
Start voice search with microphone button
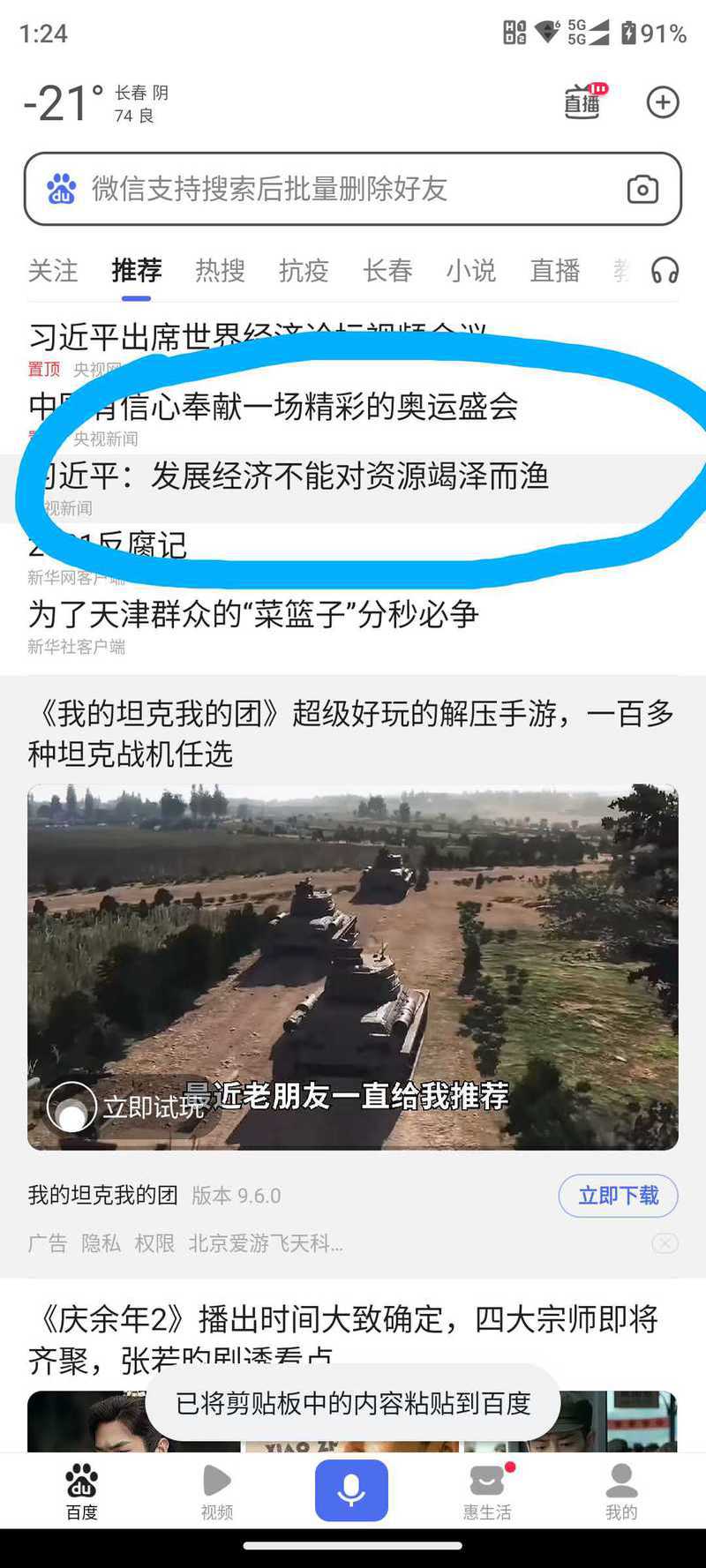[351, 1490]
